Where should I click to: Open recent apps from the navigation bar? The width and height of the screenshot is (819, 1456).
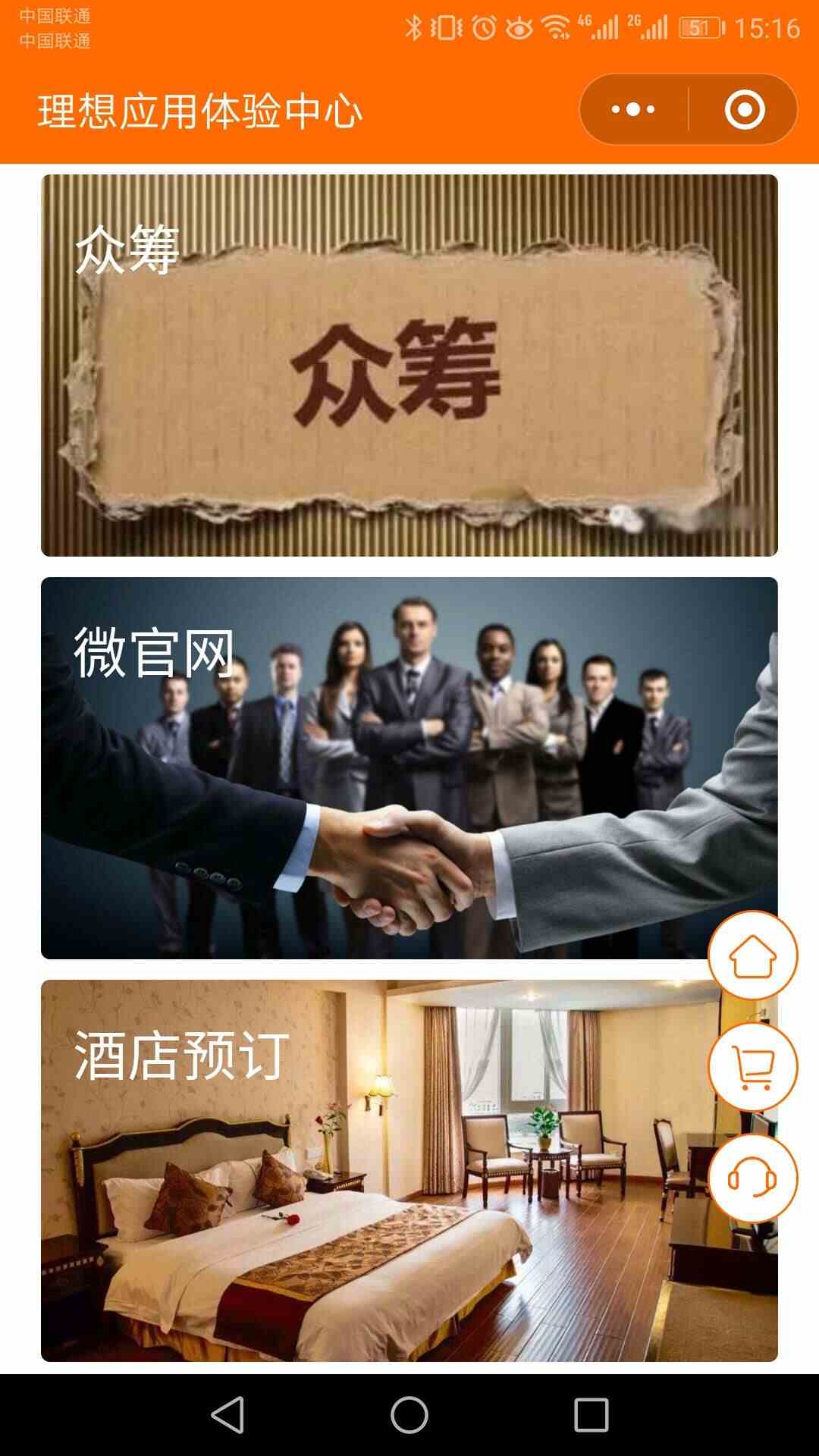(591, 1415)
